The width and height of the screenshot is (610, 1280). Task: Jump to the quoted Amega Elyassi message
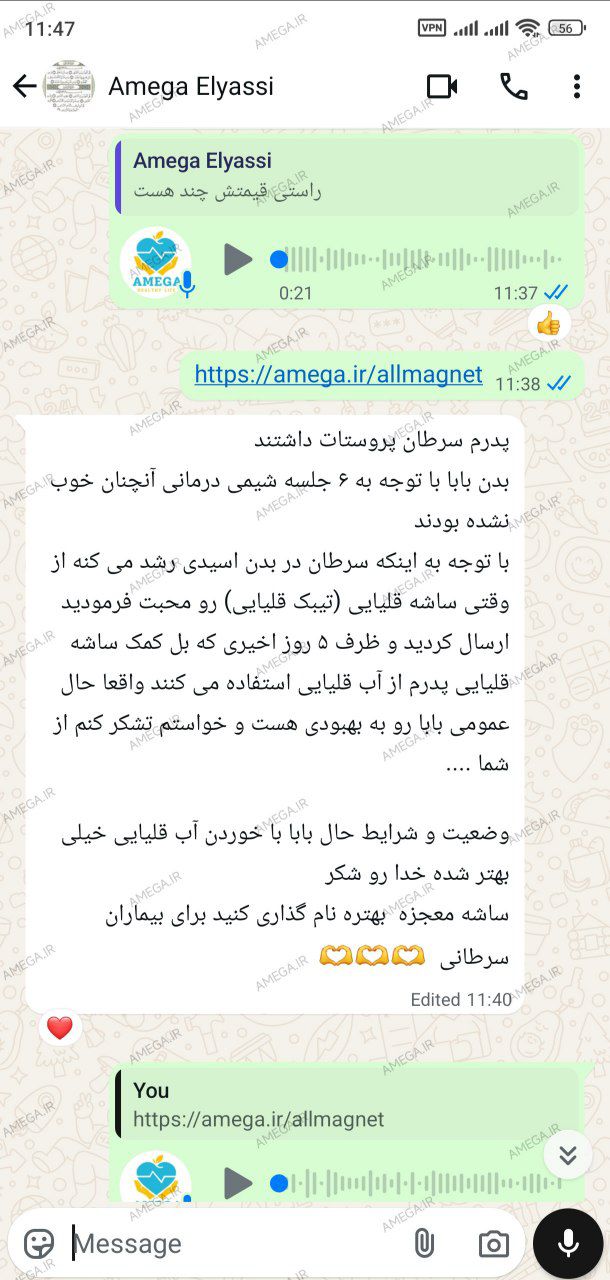(346, 176)
